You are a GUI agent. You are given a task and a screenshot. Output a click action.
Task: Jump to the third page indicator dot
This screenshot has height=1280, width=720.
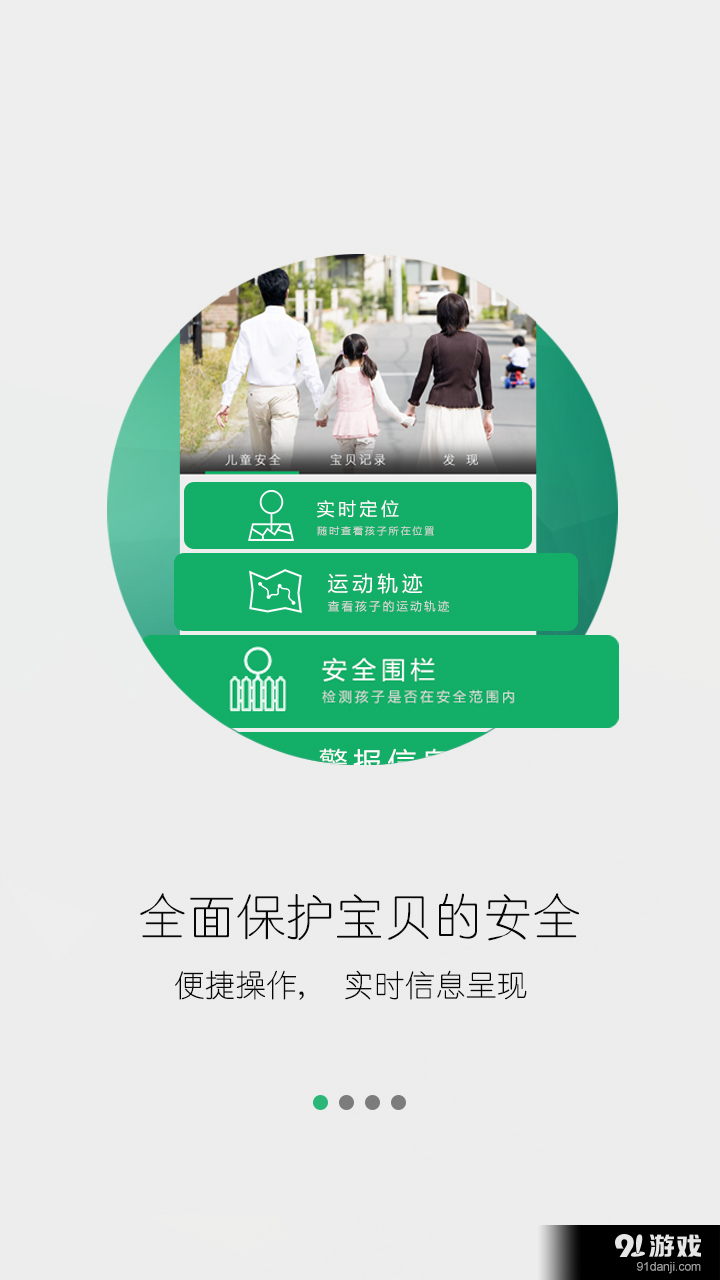click(372, 1102)
